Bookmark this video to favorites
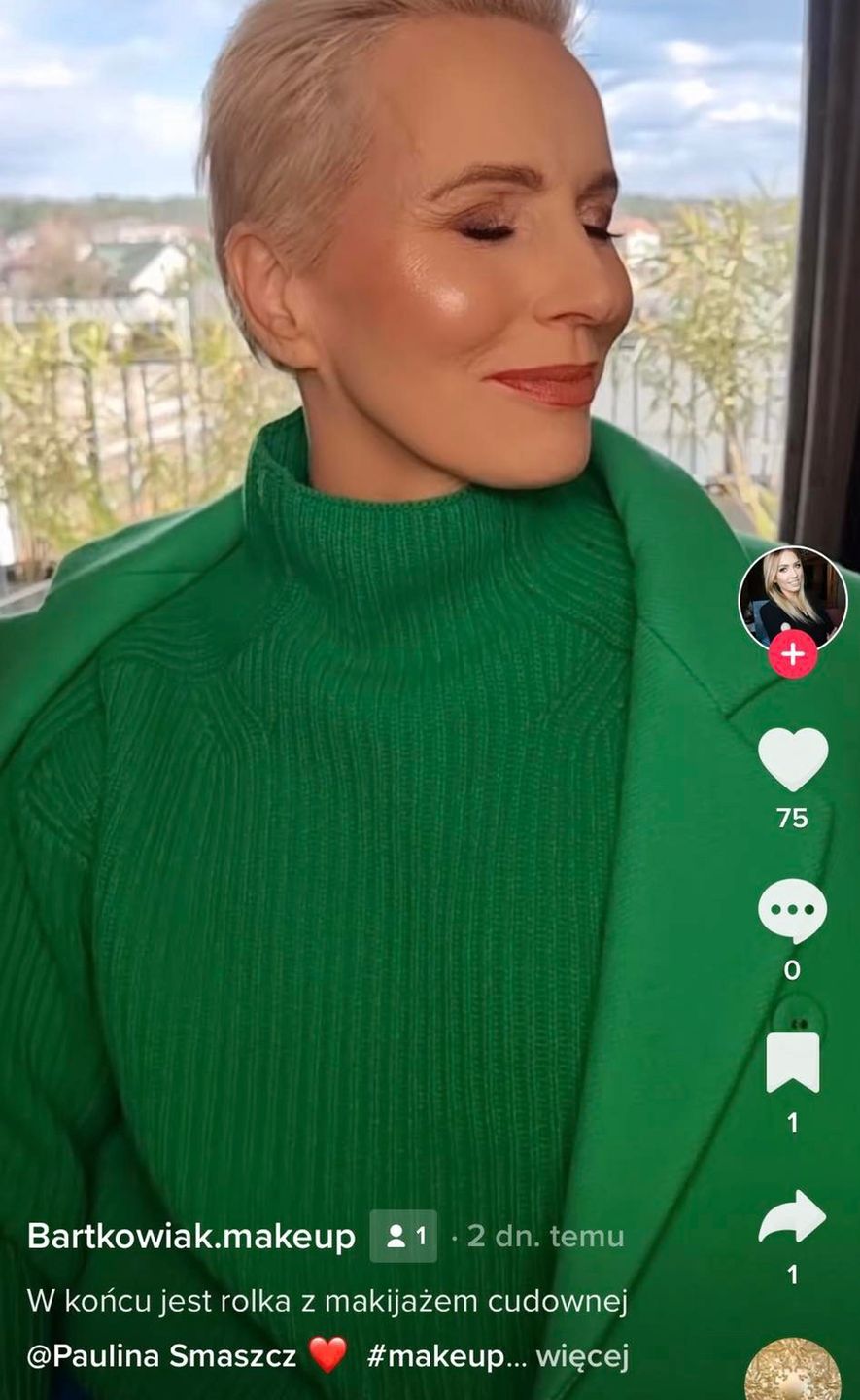This screenshot has width=860, height=1400. [792, 1064]
